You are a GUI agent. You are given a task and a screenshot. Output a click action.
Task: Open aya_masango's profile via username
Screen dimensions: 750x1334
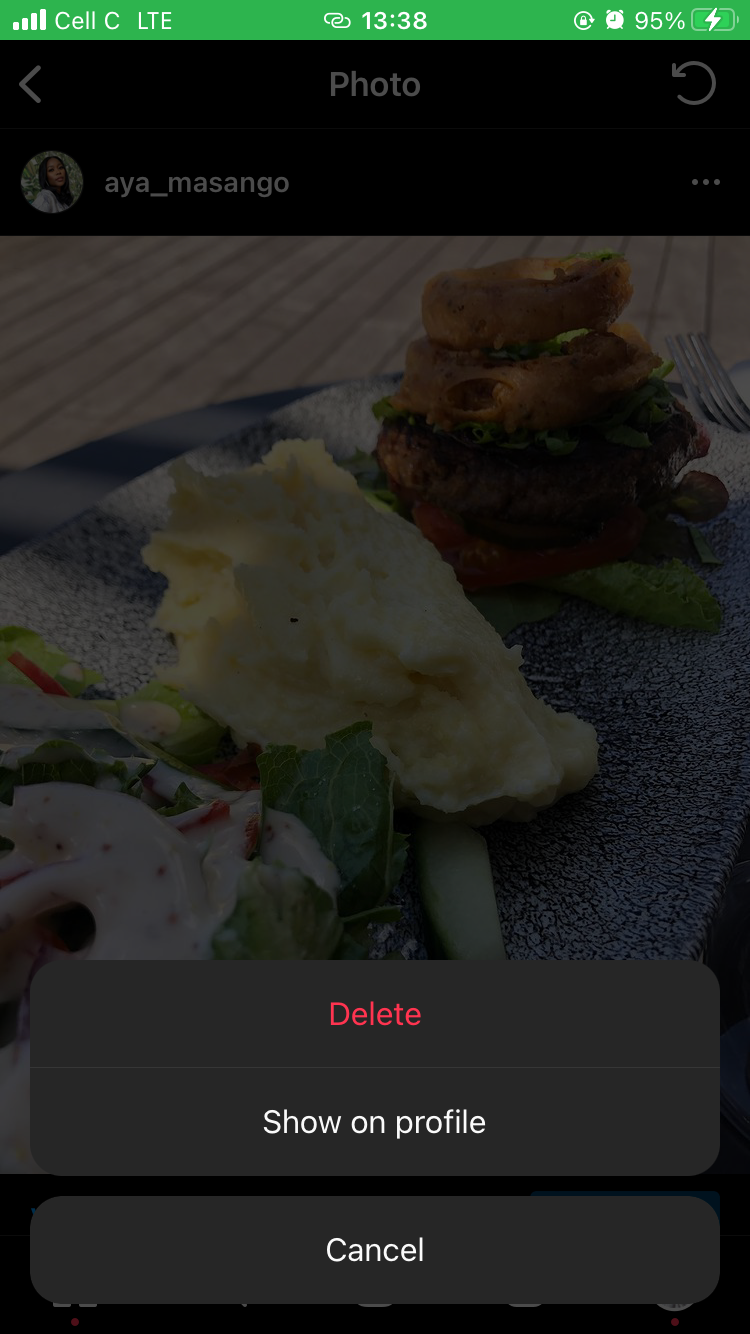point(196,182)
